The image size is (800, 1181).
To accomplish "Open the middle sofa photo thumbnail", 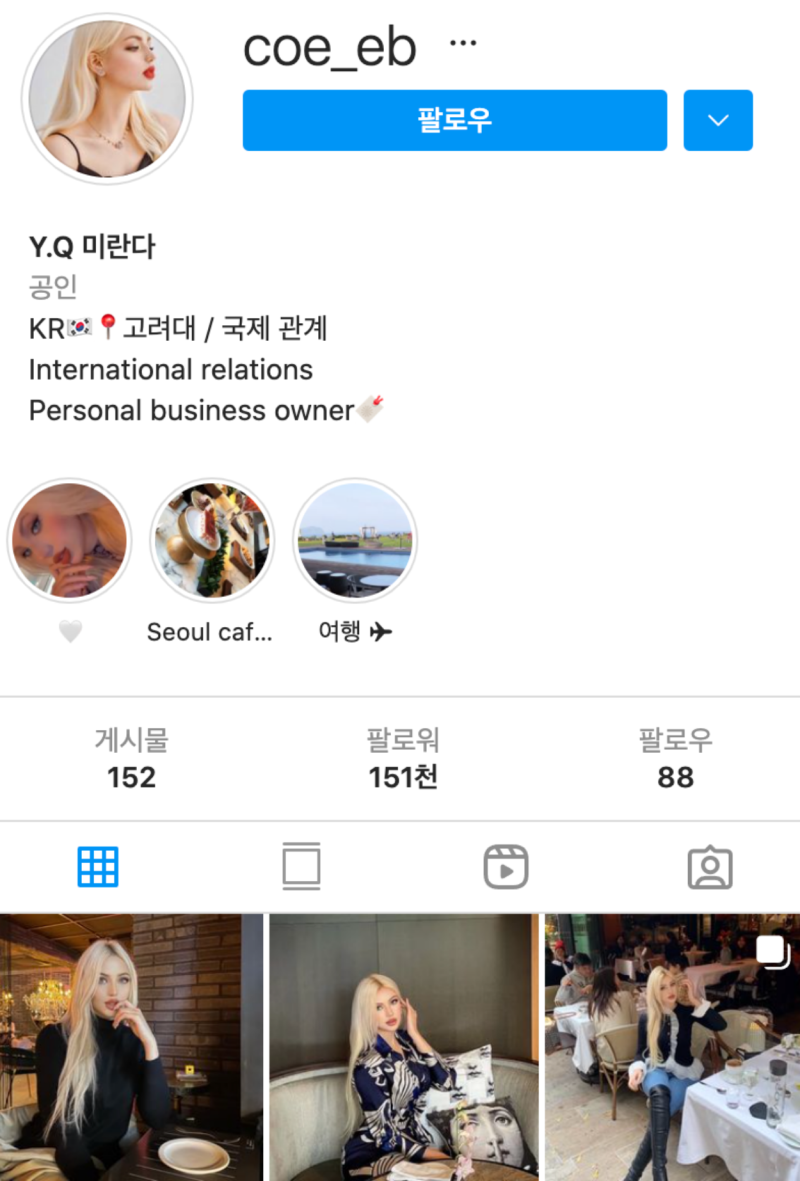I will click(x=401, y=1045).
